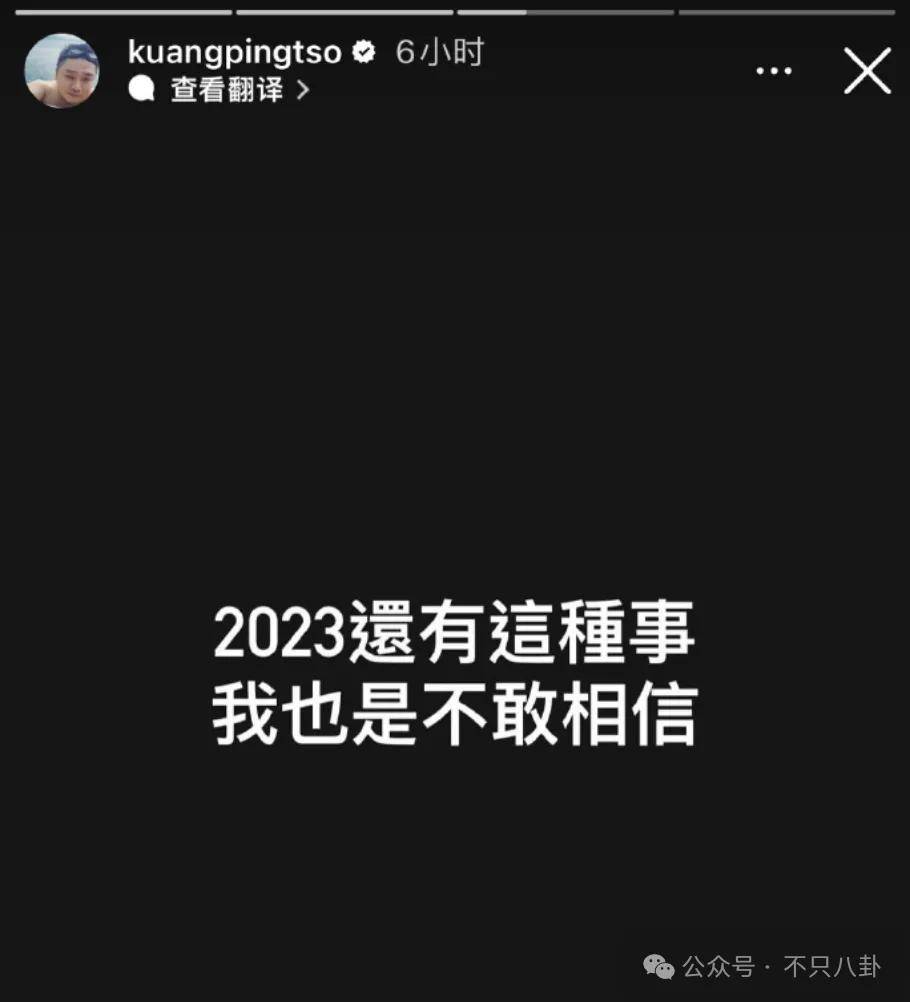Open the three-dot overflow menu
910x1002 pixels.
point(774,71)
